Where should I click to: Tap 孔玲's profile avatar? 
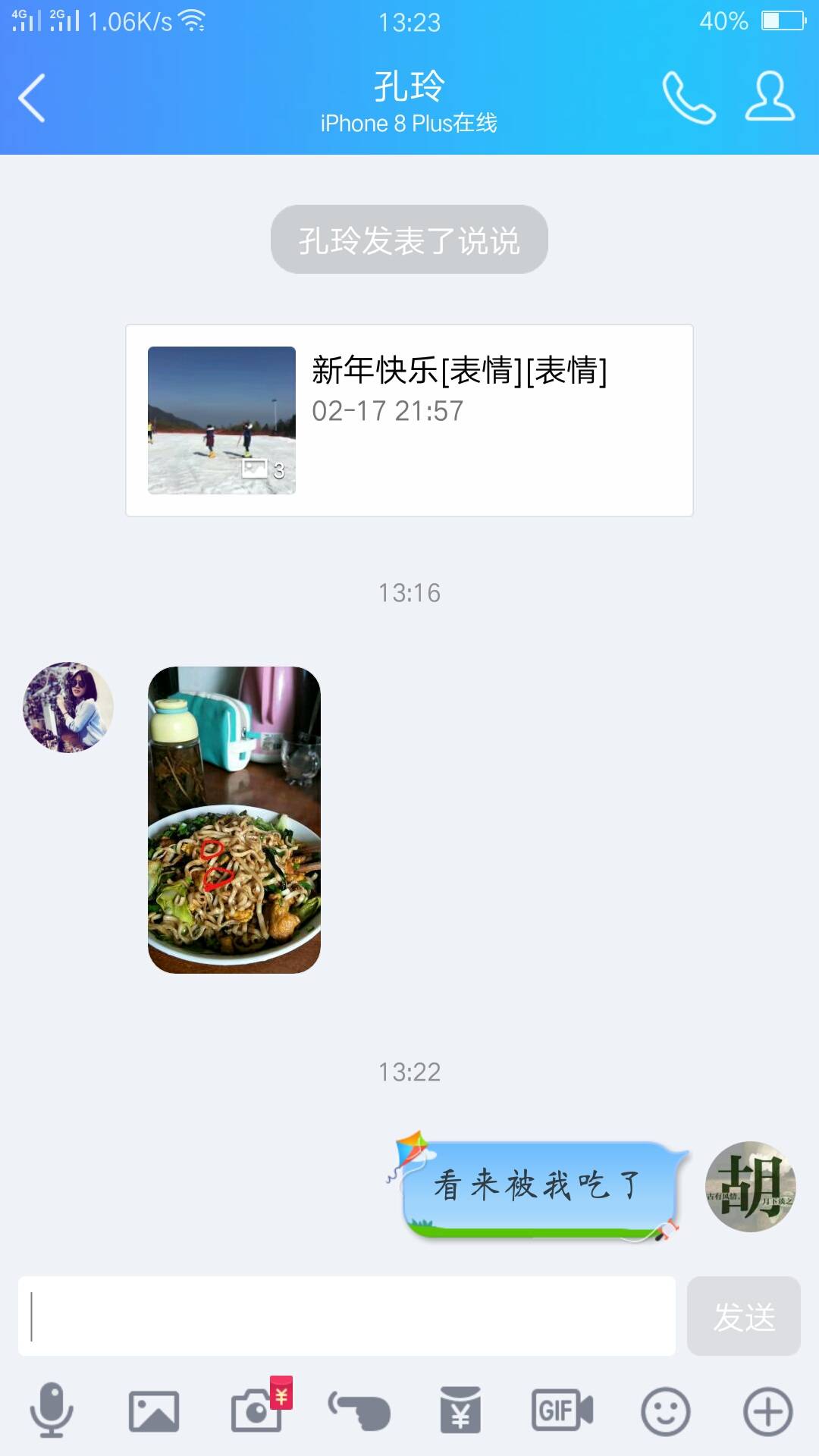pyautogui.click(x=67, y=709)
